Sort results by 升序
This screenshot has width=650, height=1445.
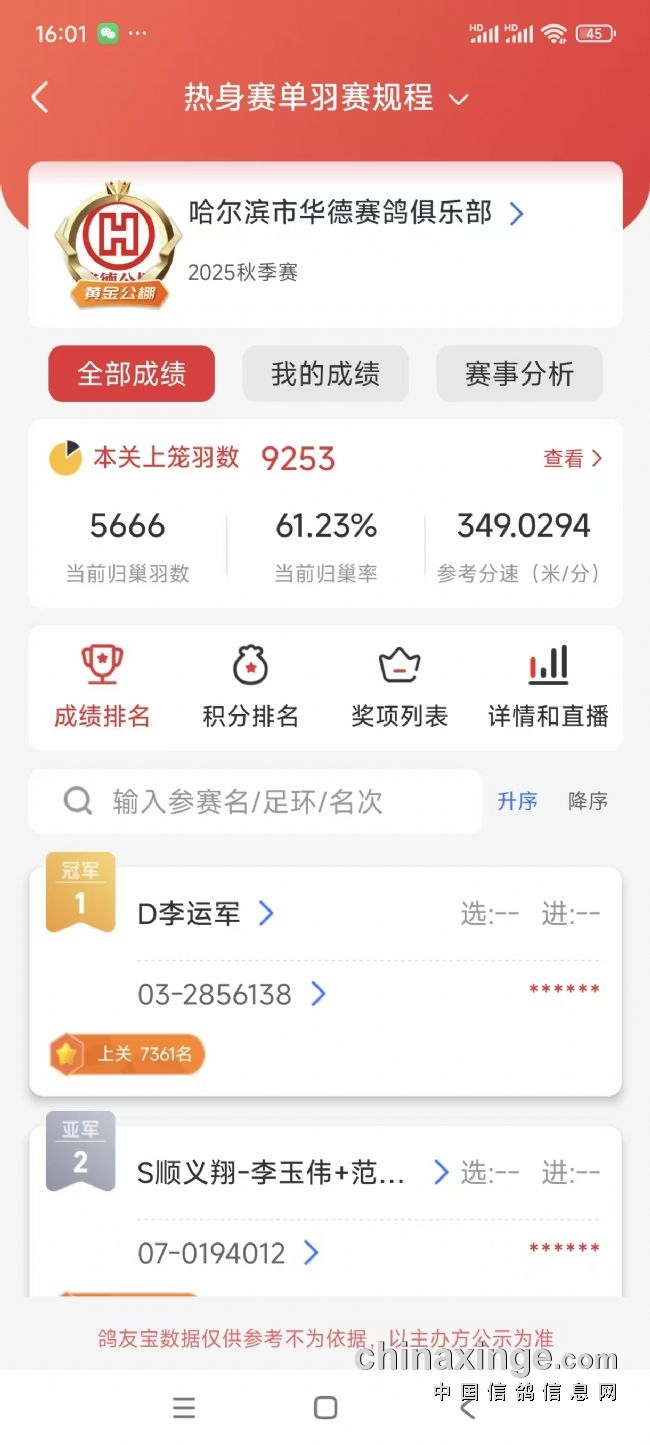click(x=517, y=801)
